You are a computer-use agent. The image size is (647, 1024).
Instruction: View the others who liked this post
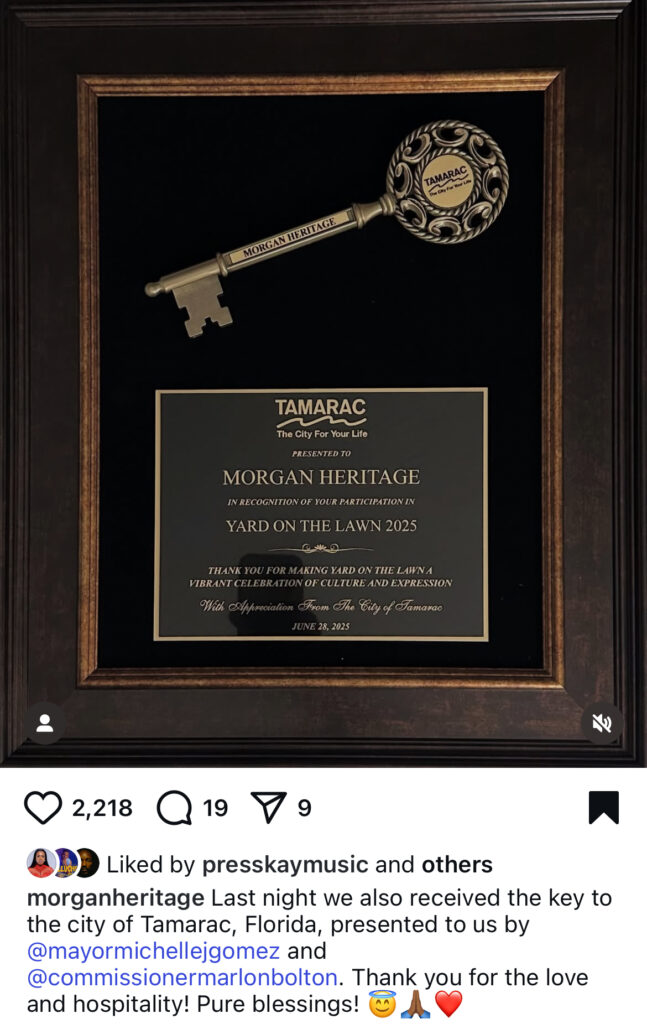pyautogui.click(x=456, y=864)
